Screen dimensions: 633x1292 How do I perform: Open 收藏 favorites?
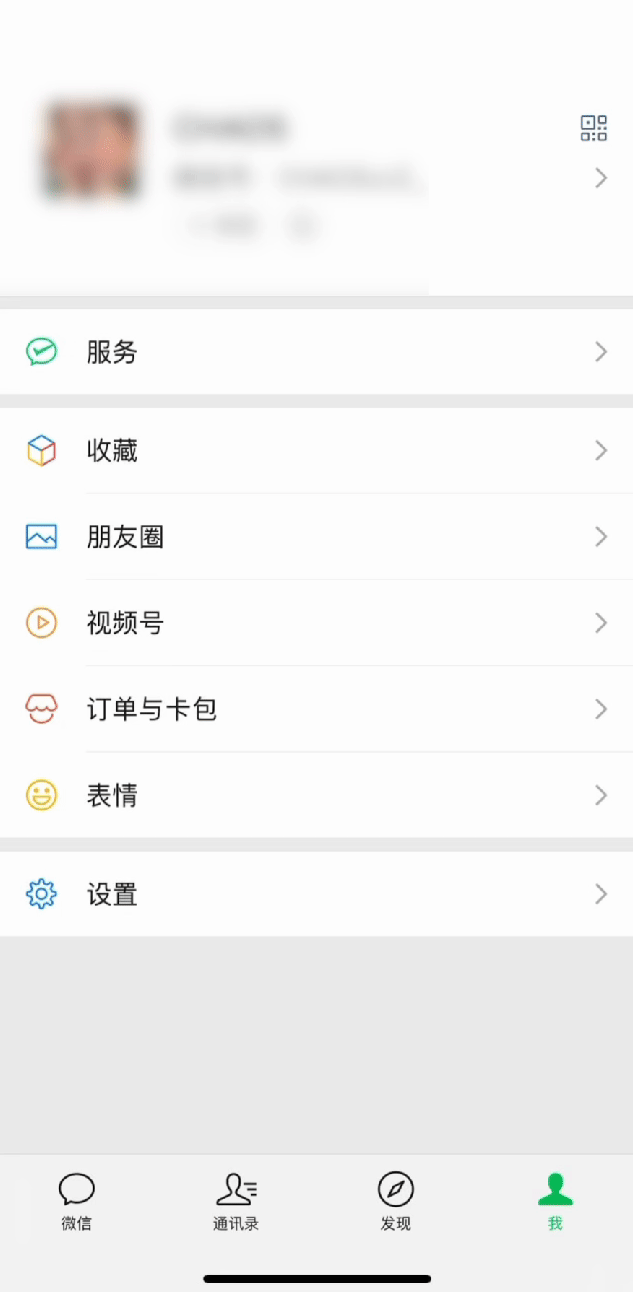316,451
